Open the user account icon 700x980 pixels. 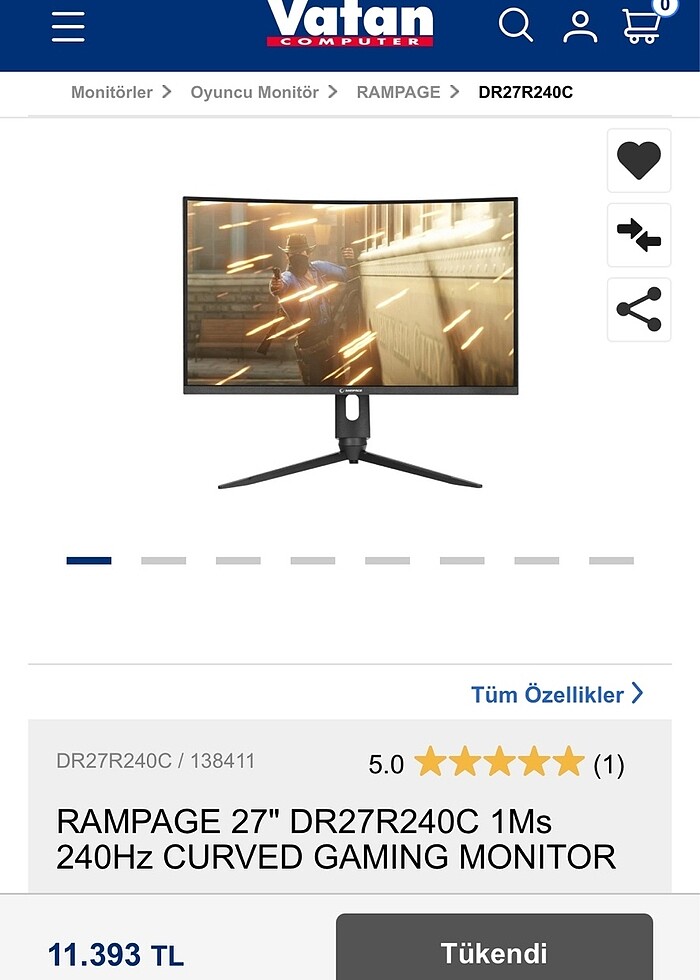(580, 26)
